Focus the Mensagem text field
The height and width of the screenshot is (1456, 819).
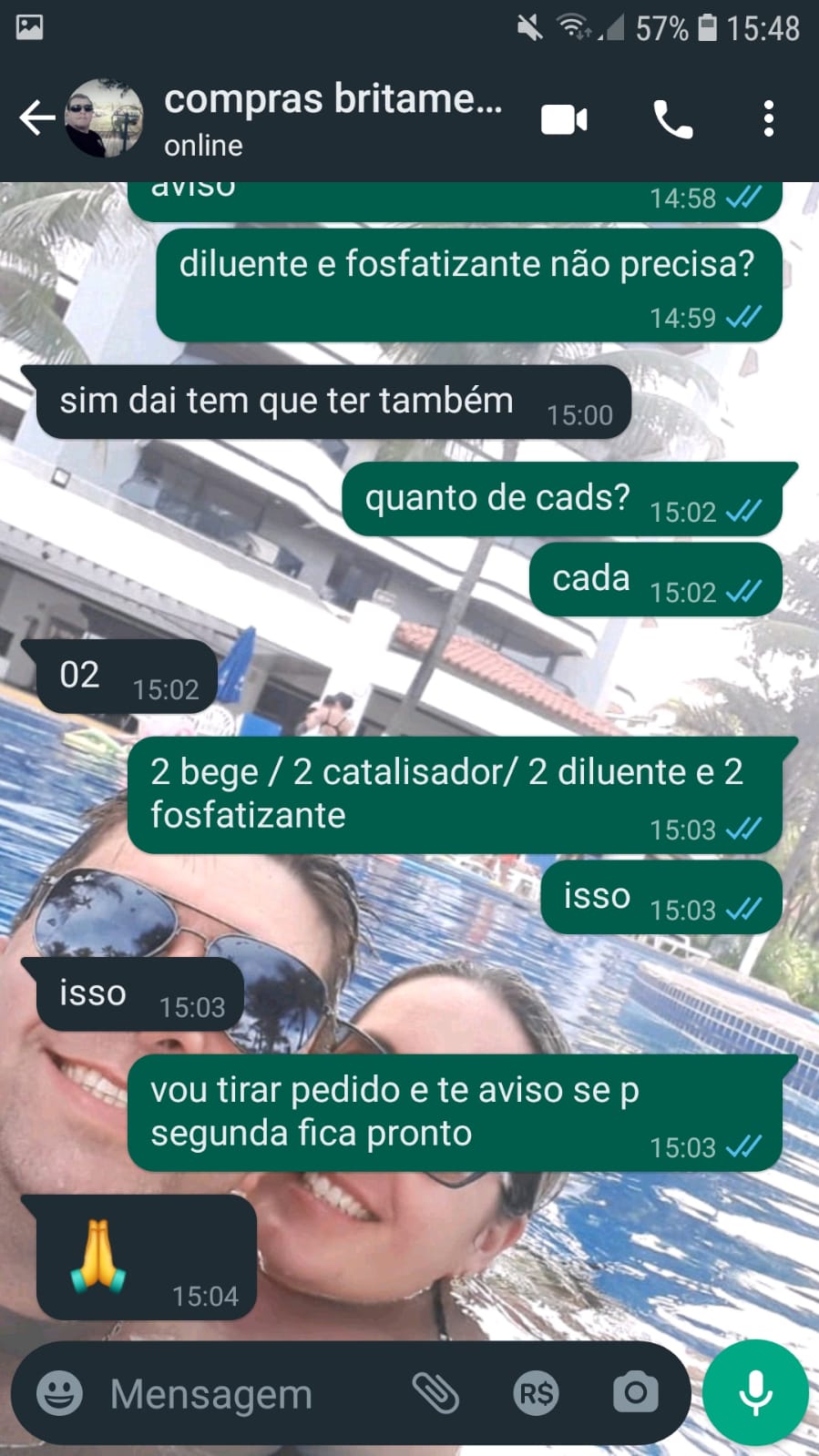pos(246,1393)
